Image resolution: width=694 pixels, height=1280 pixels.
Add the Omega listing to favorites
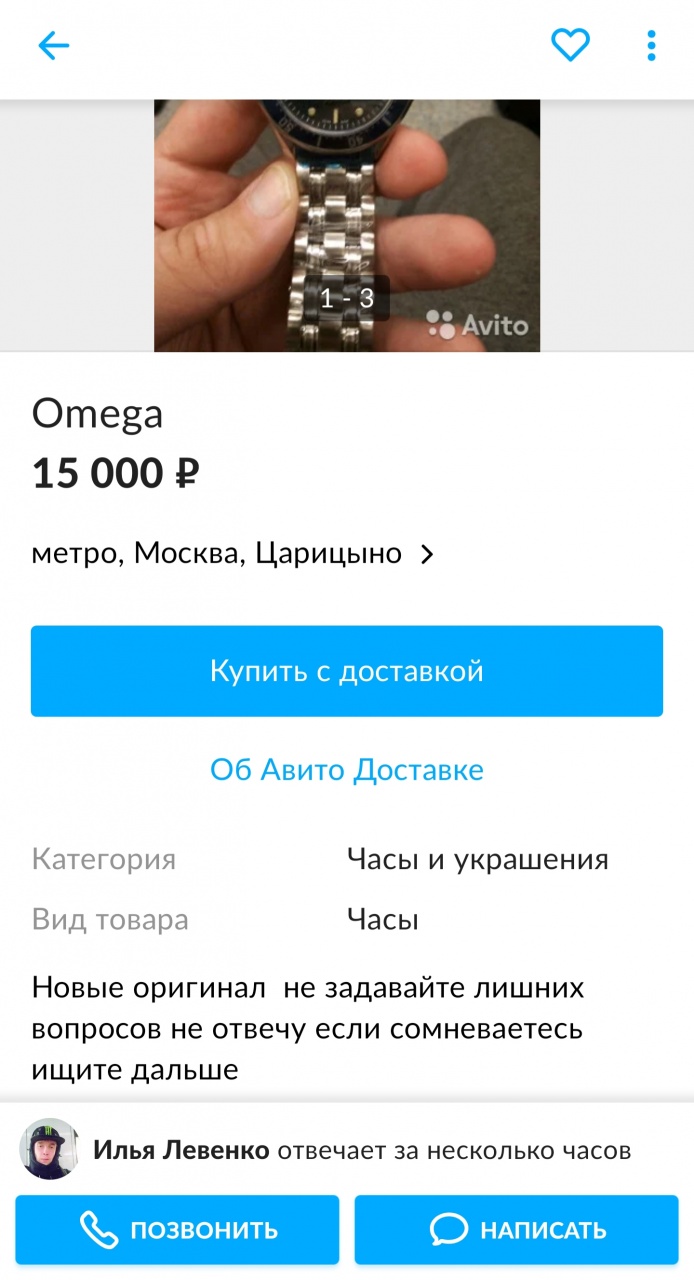click(x=570, y=45)
